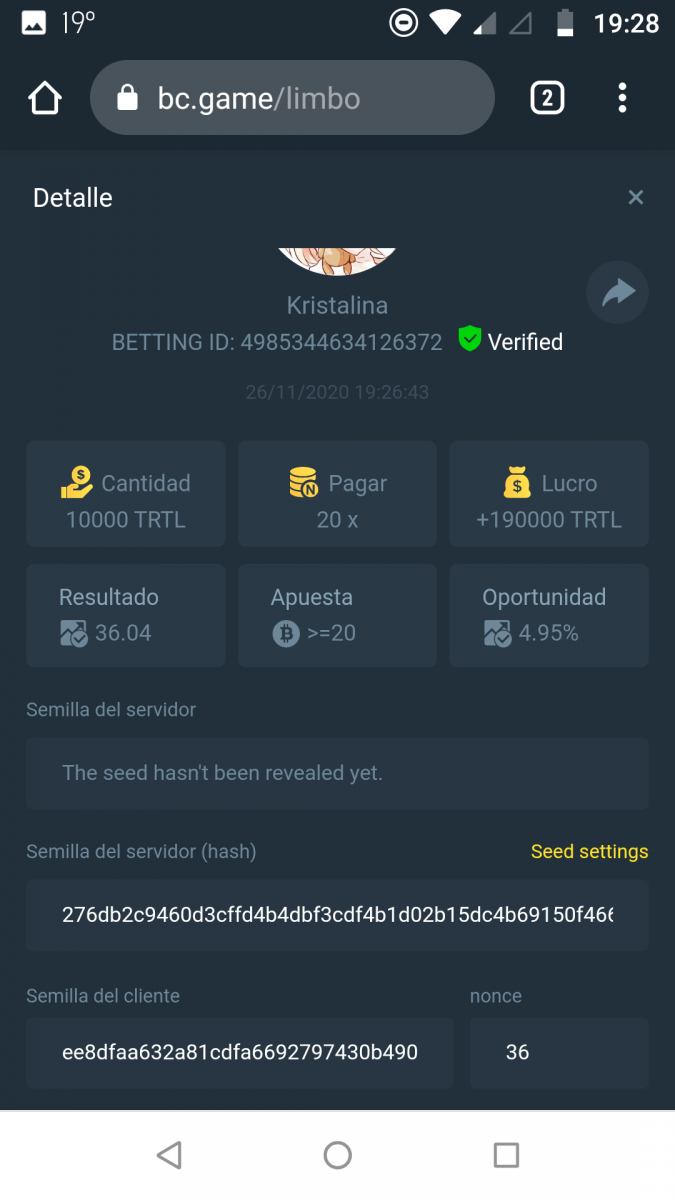Tap the browser home icon

point(45,98)
